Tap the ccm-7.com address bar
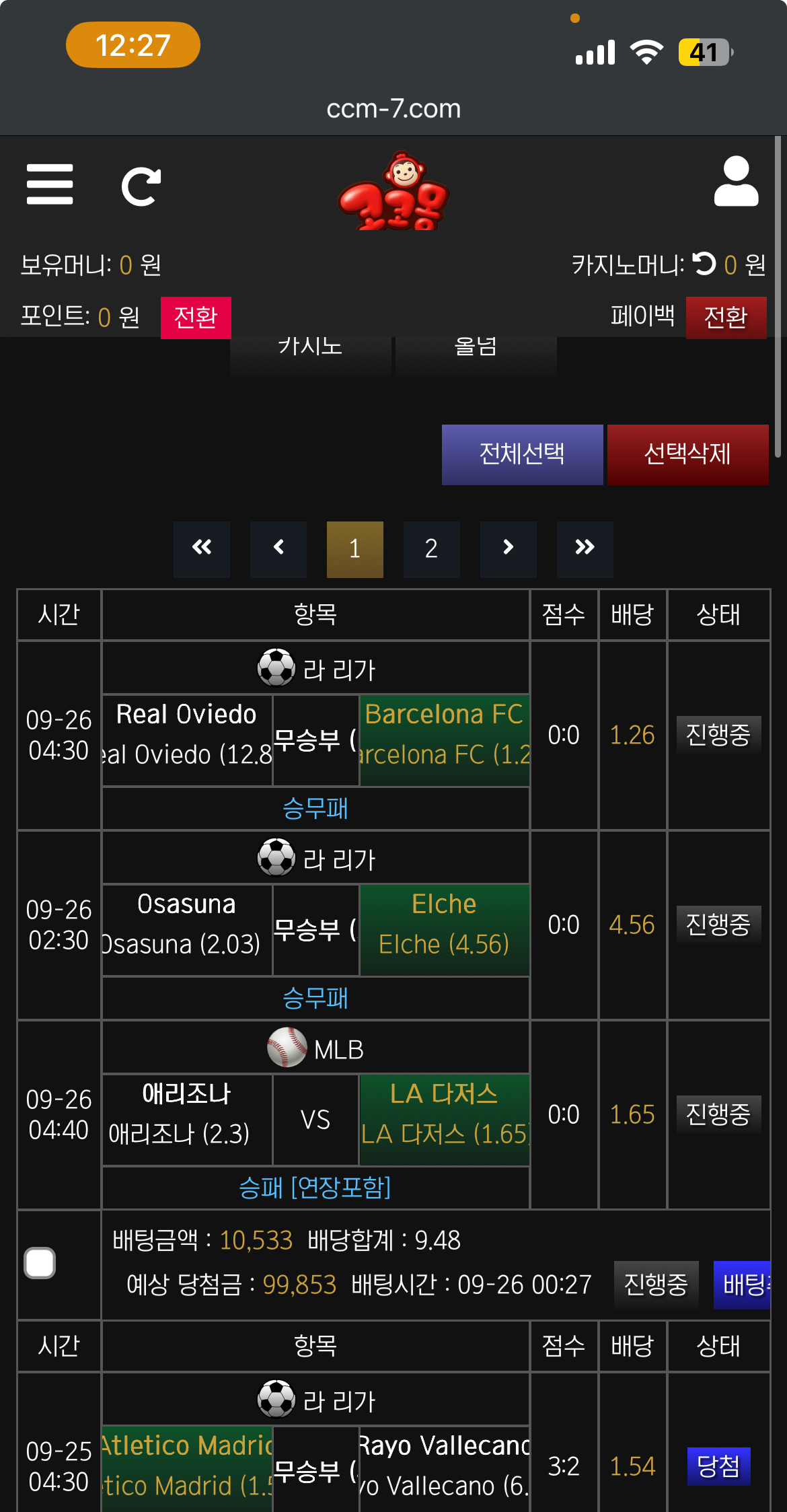 pos(394,108)
